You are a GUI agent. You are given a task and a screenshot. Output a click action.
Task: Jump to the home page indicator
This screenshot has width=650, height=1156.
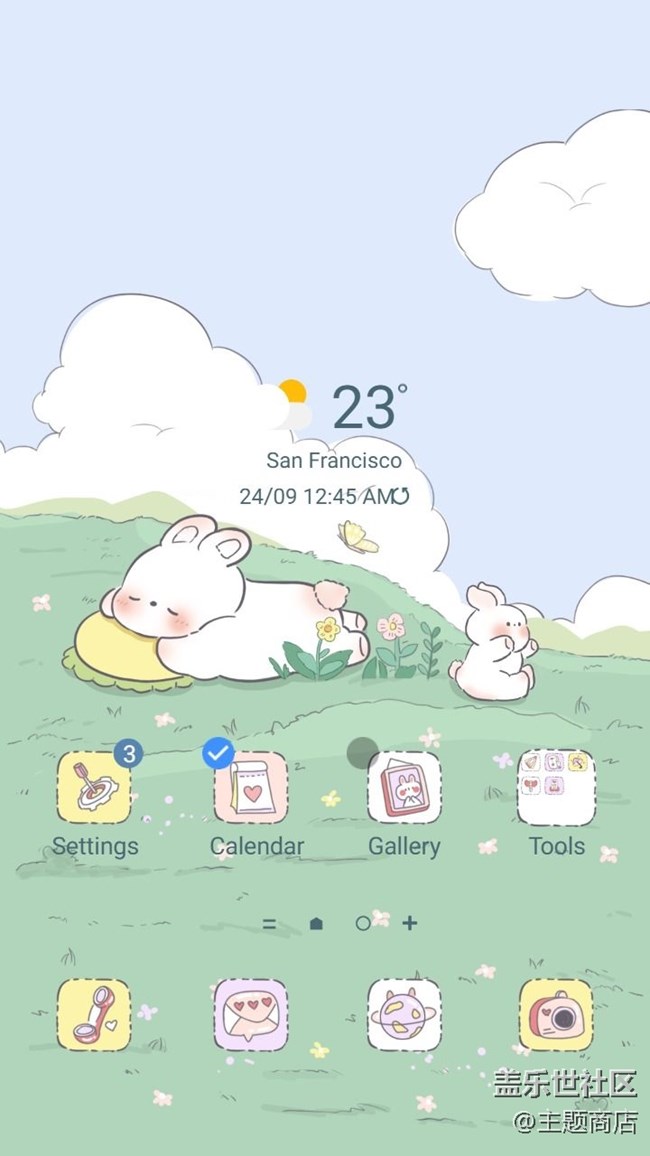point(317,924)
